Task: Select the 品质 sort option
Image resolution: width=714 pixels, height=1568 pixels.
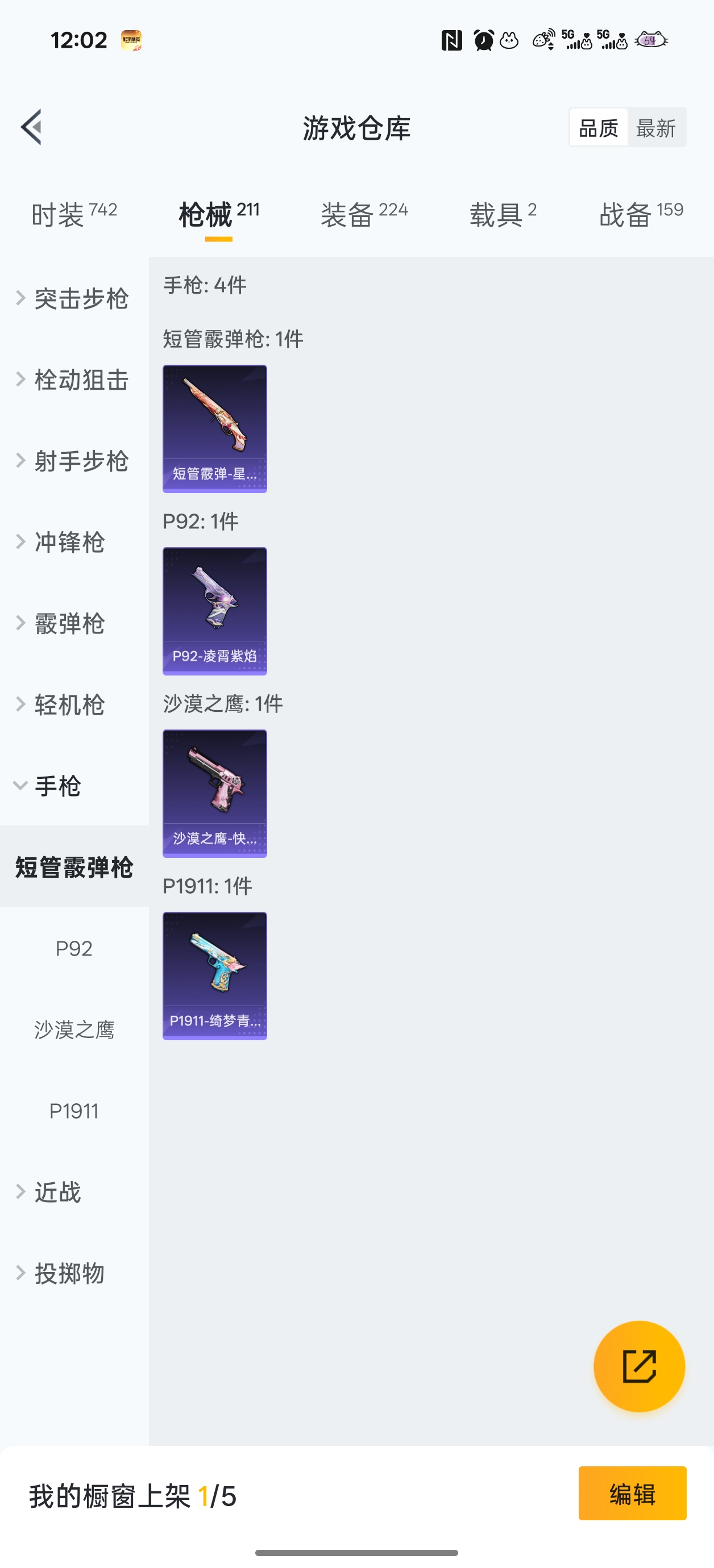Action: click(599, 128)
